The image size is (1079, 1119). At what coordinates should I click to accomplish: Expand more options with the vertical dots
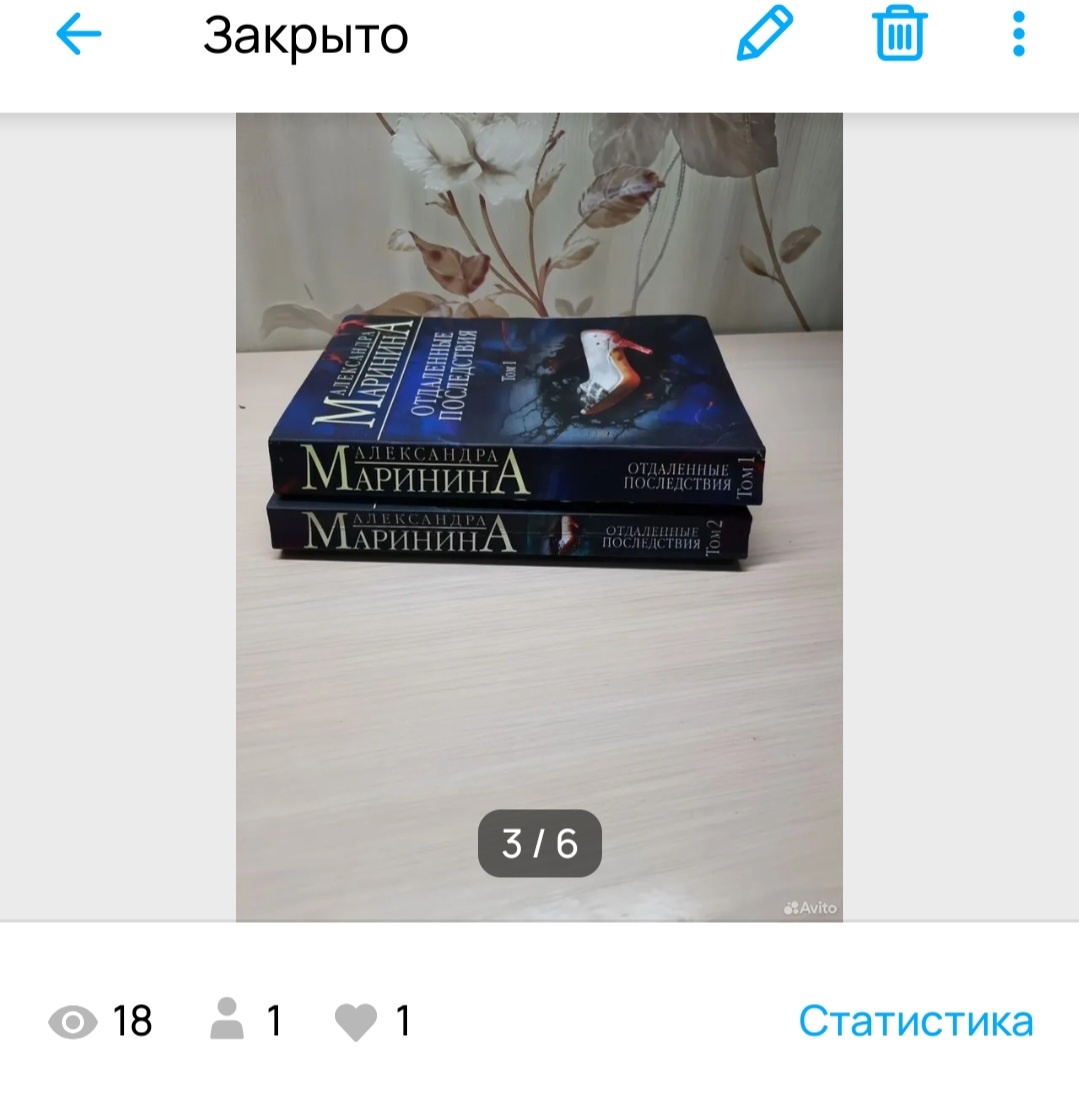[1018, 35]
